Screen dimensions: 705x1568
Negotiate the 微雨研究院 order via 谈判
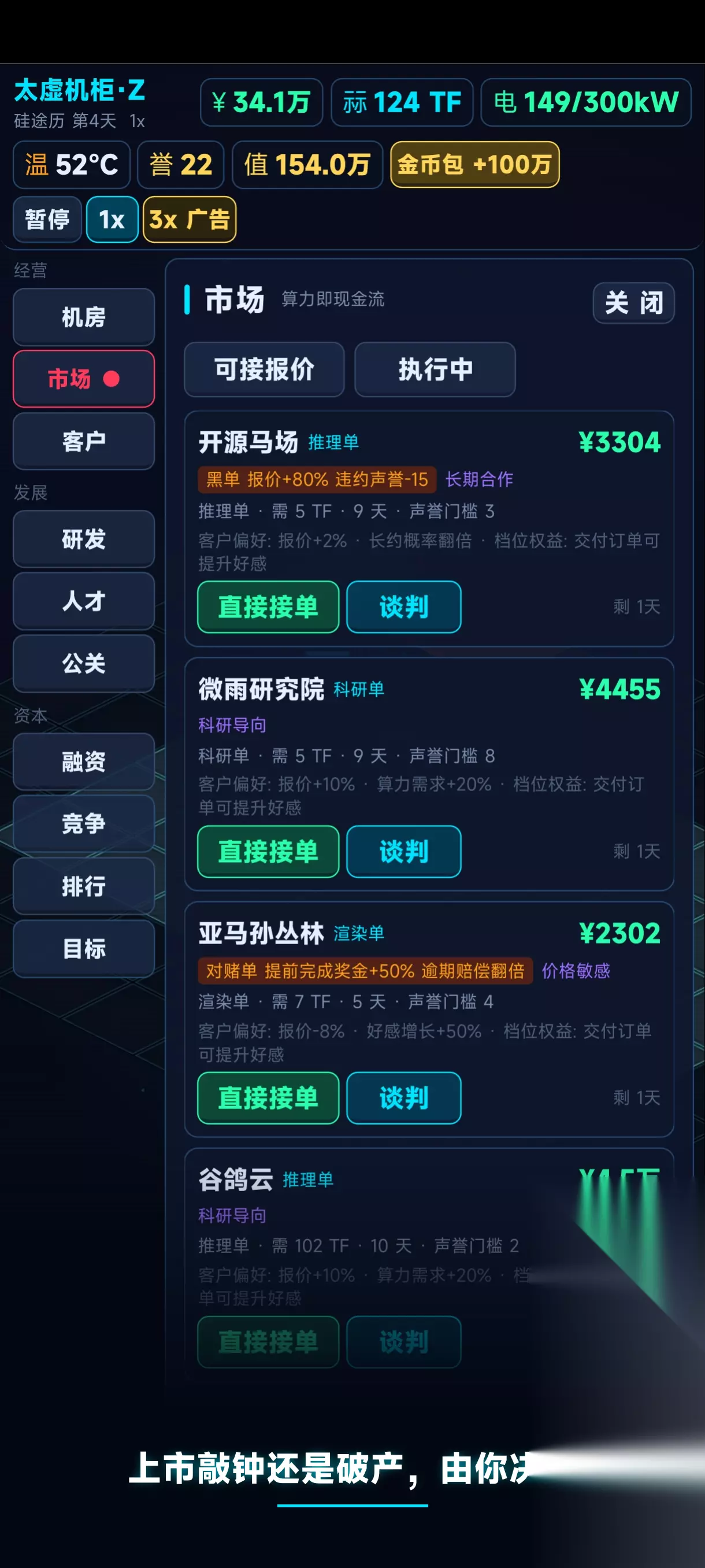[x=404, y=852]
